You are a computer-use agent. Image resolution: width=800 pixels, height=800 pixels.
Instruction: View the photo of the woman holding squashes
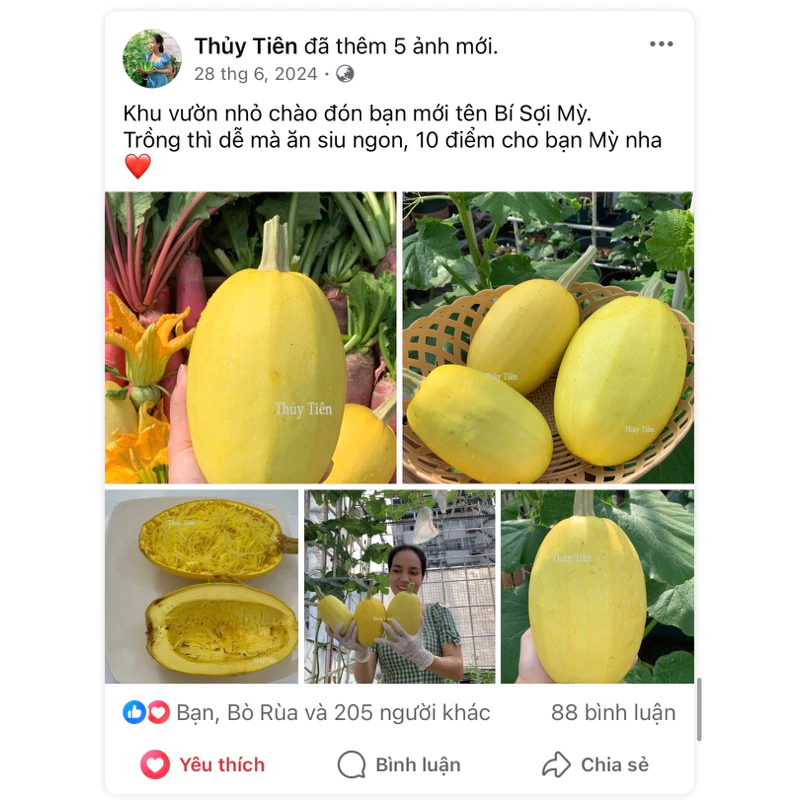[x=400, y=586]
